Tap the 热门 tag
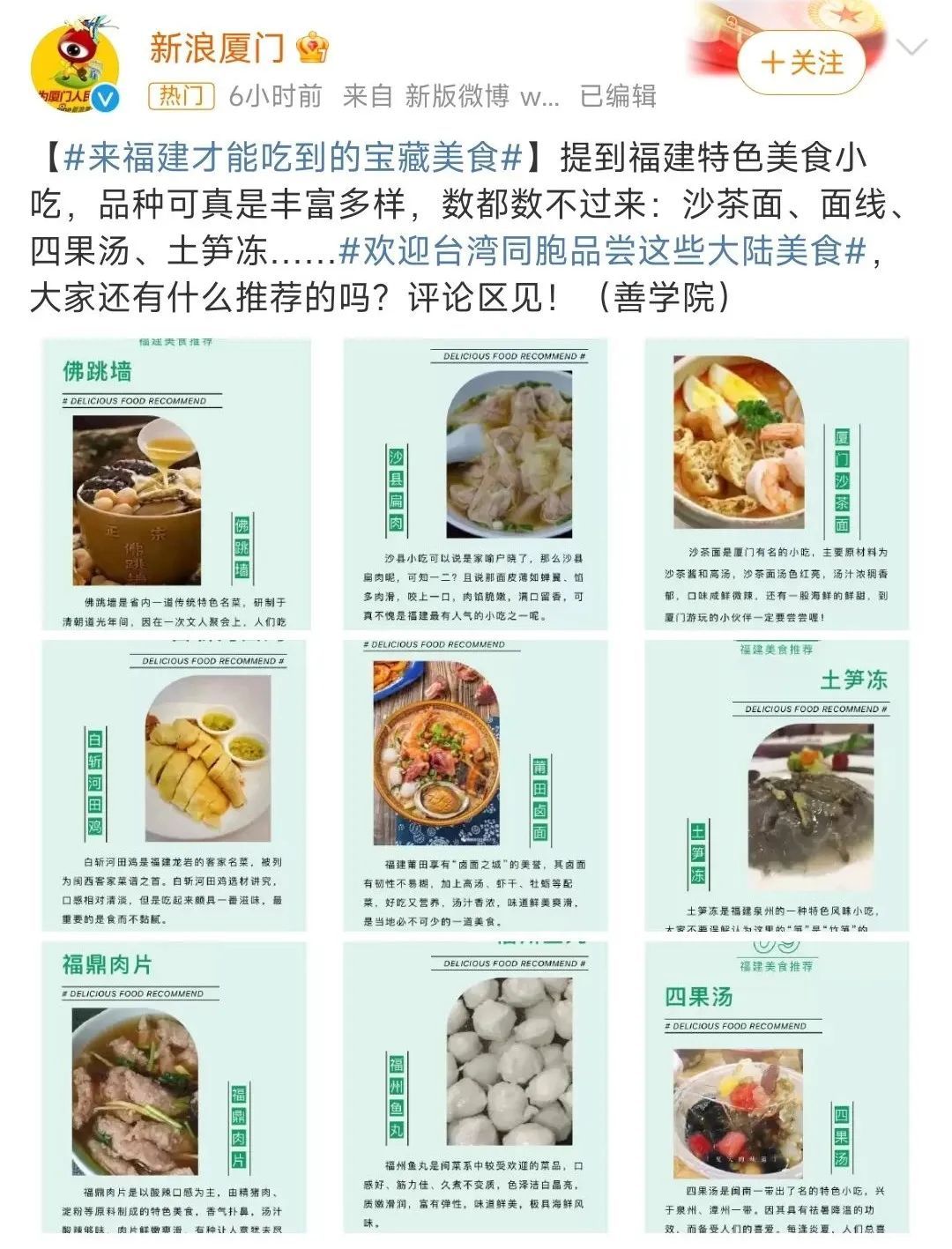The height and width of the screenshot is (1249, 952). [182, 95]
